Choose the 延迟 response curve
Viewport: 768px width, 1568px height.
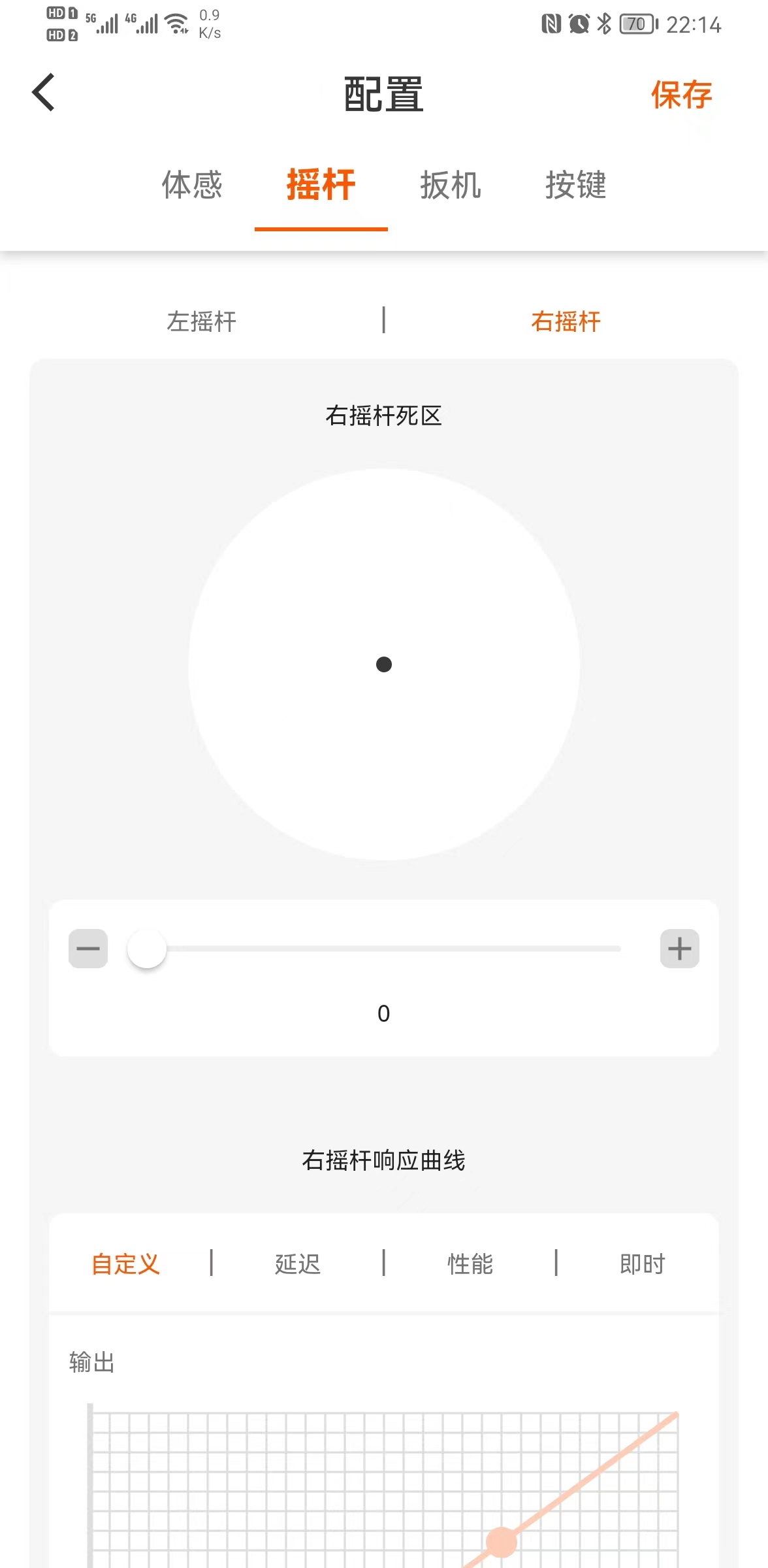[298, 1264]
